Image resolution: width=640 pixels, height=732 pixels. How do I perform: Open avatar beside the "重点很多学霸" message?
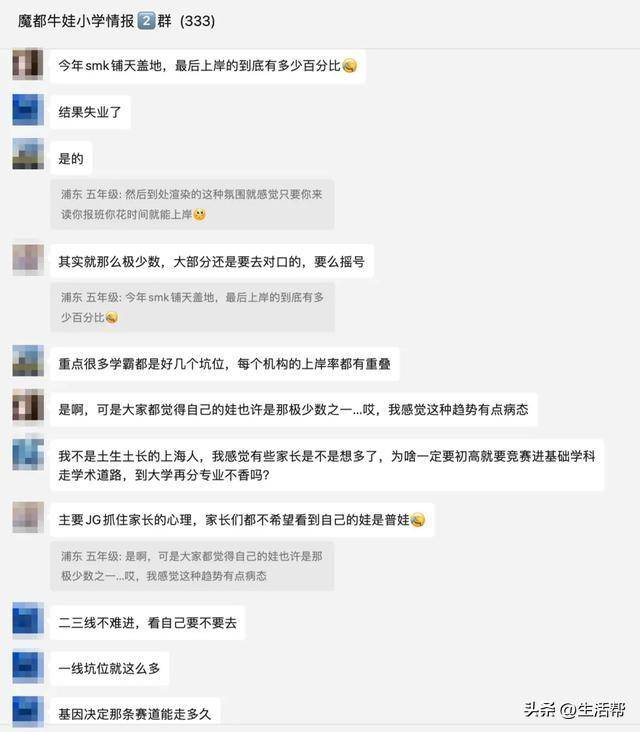pyautogui.click(x=27, y=362)
